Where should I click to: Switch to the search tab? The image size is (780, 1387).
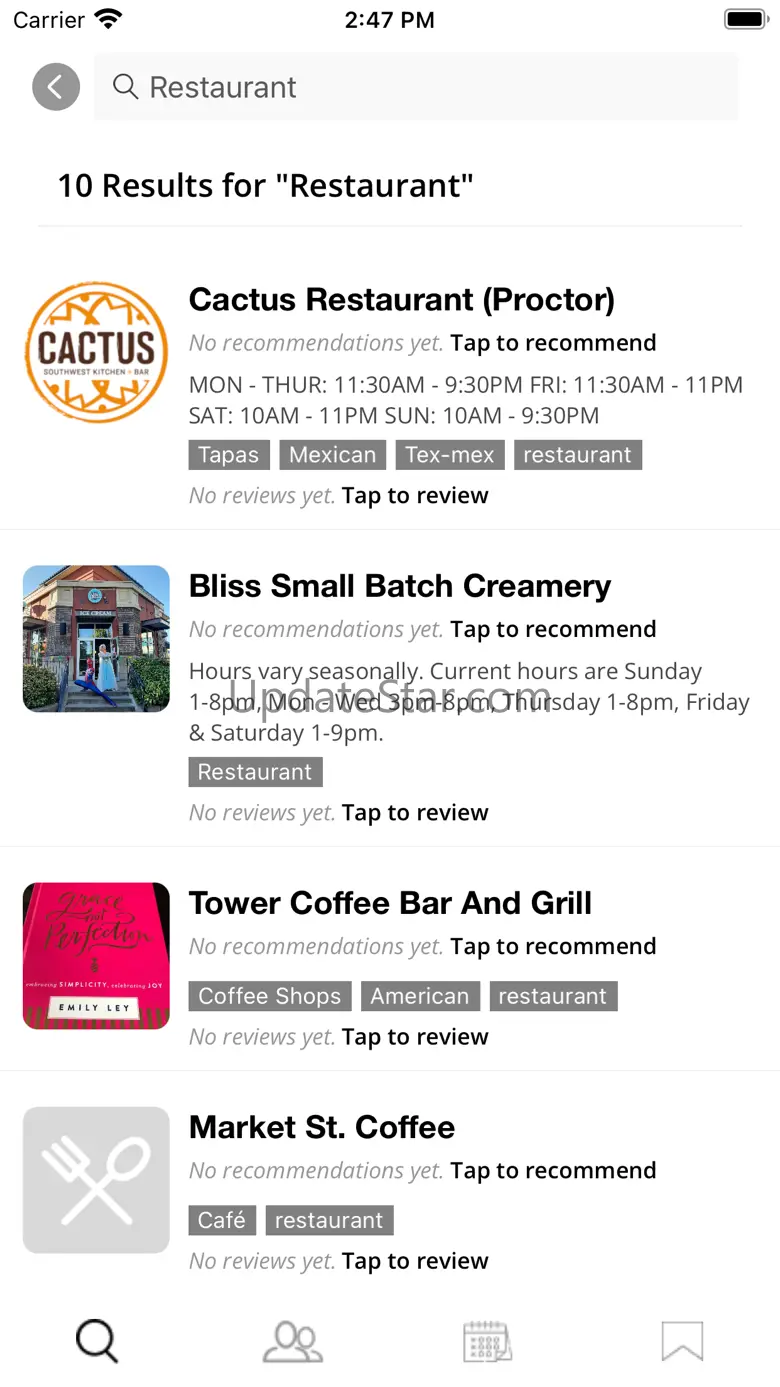click(97, 1341)
